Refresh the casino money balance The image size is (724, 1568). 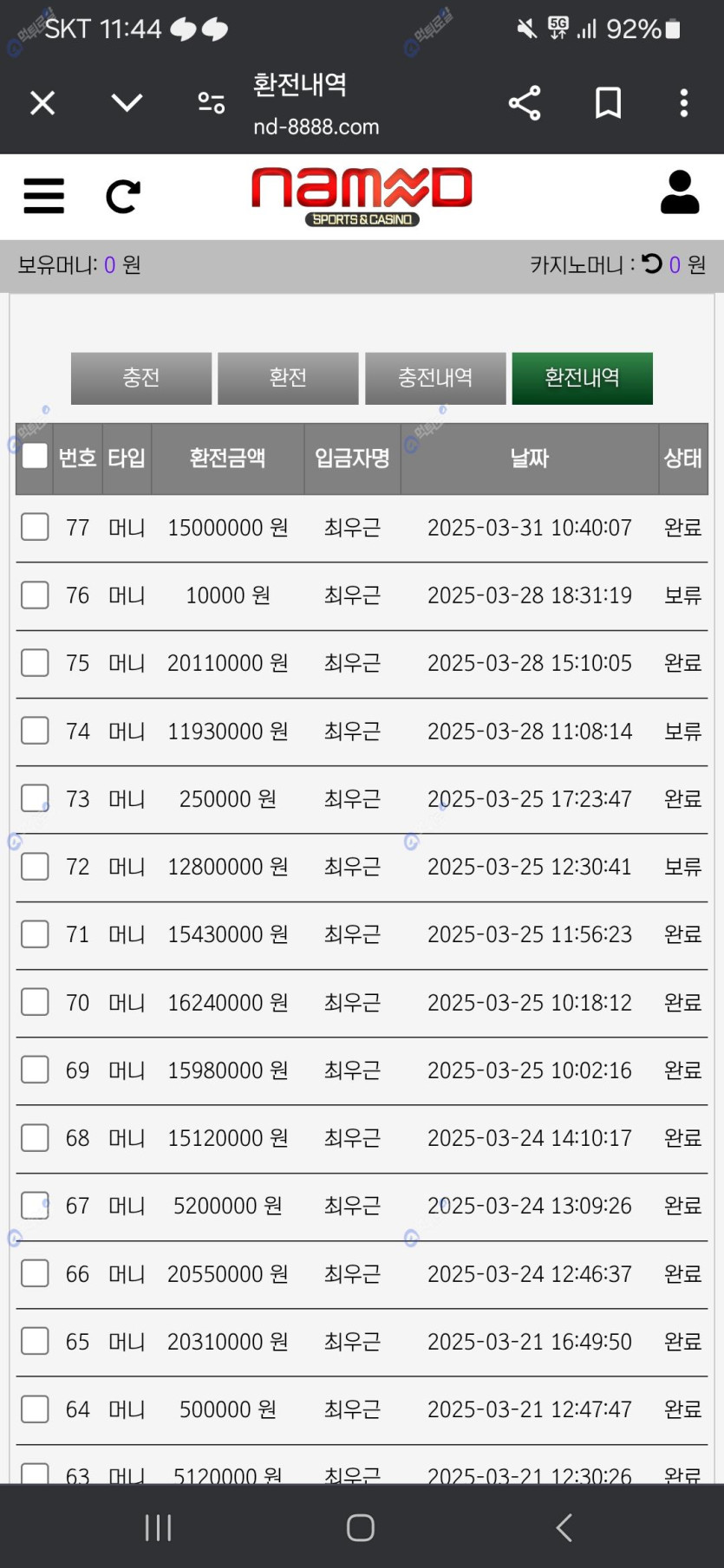click(x=652, y=264)
